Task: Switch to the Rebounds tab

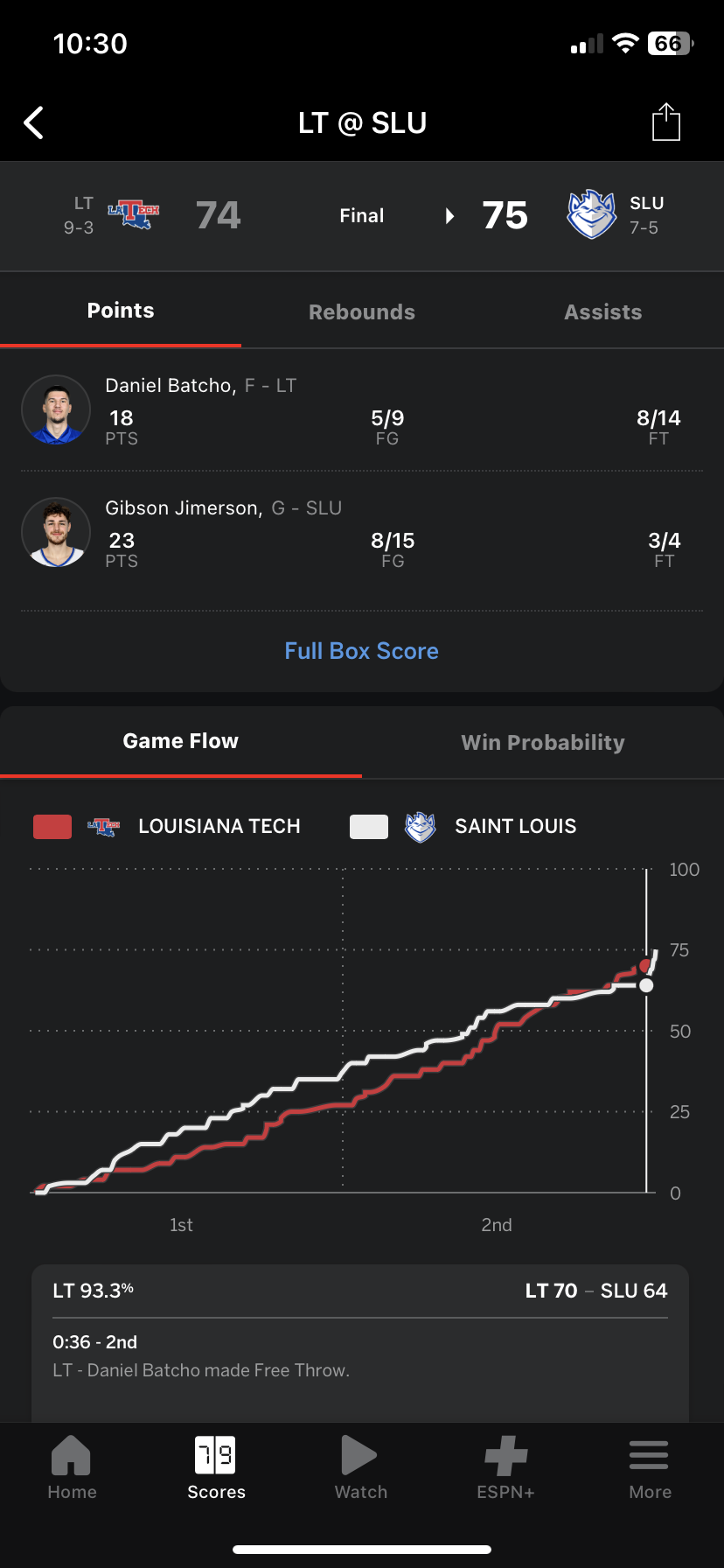Action: coord(362,311)
